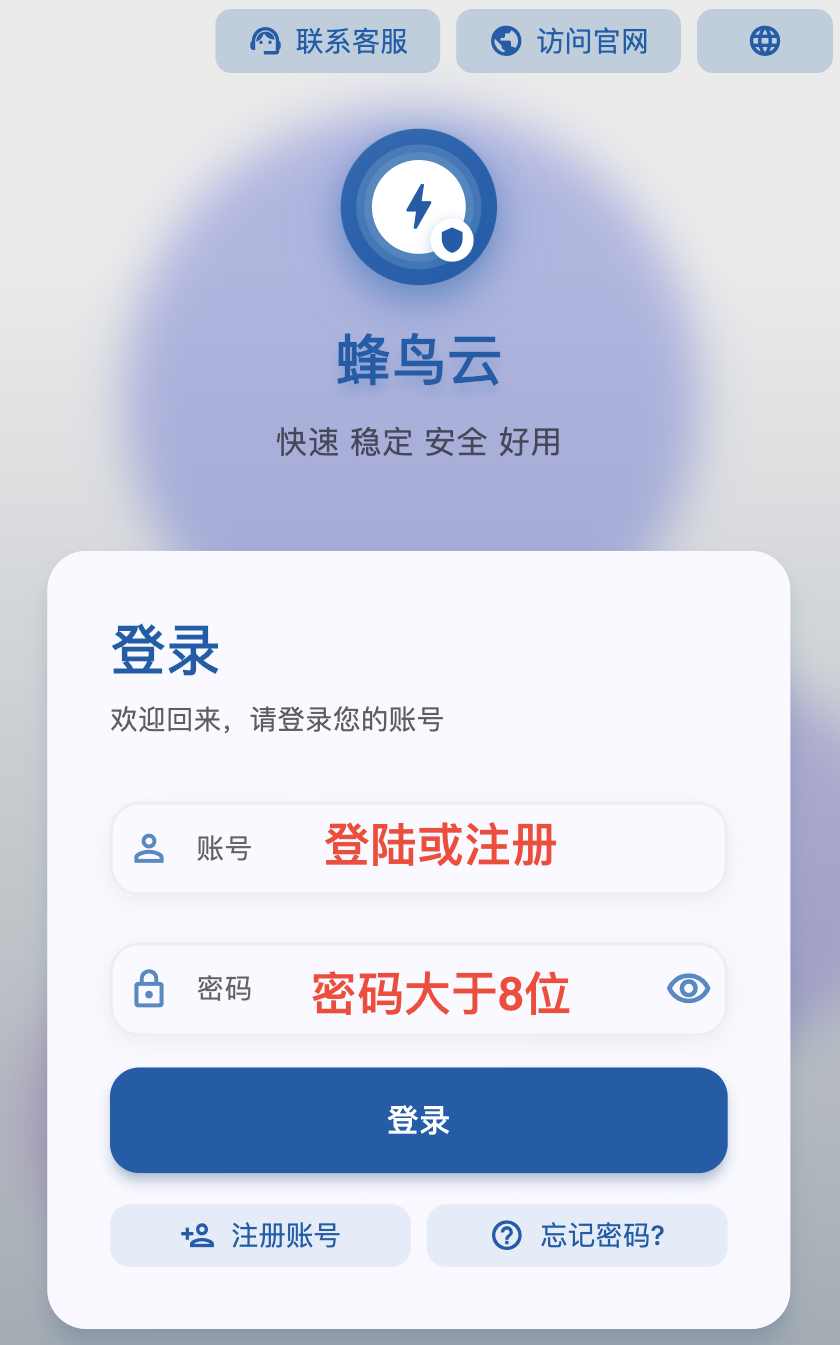Click 忘记密码 to recover password
840x1345 pixels.
tap(577, 1235)
